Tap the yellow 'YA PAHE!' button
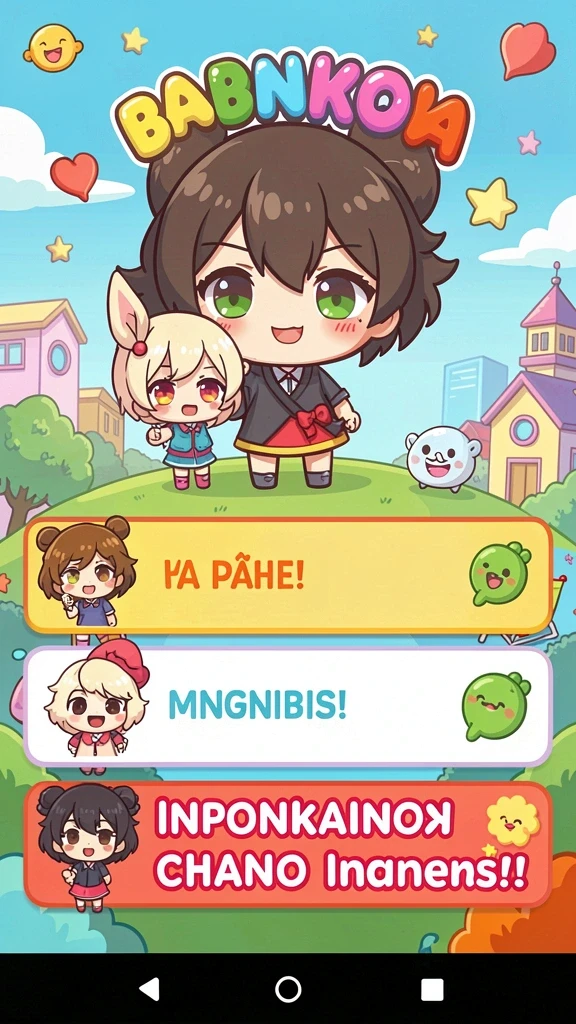 [288, 576]
